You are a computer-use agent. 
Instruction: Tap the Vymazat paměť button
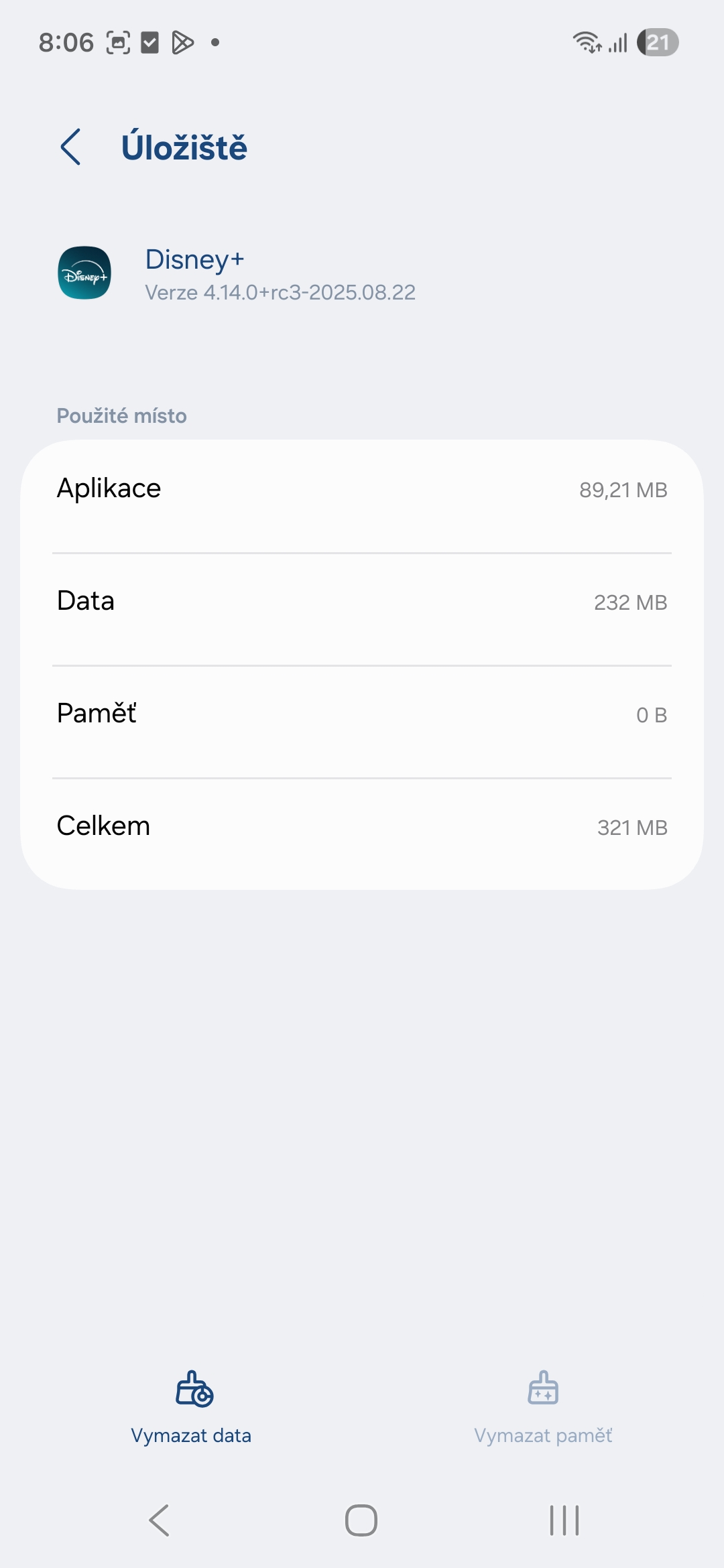click(x=543, y=1407)
